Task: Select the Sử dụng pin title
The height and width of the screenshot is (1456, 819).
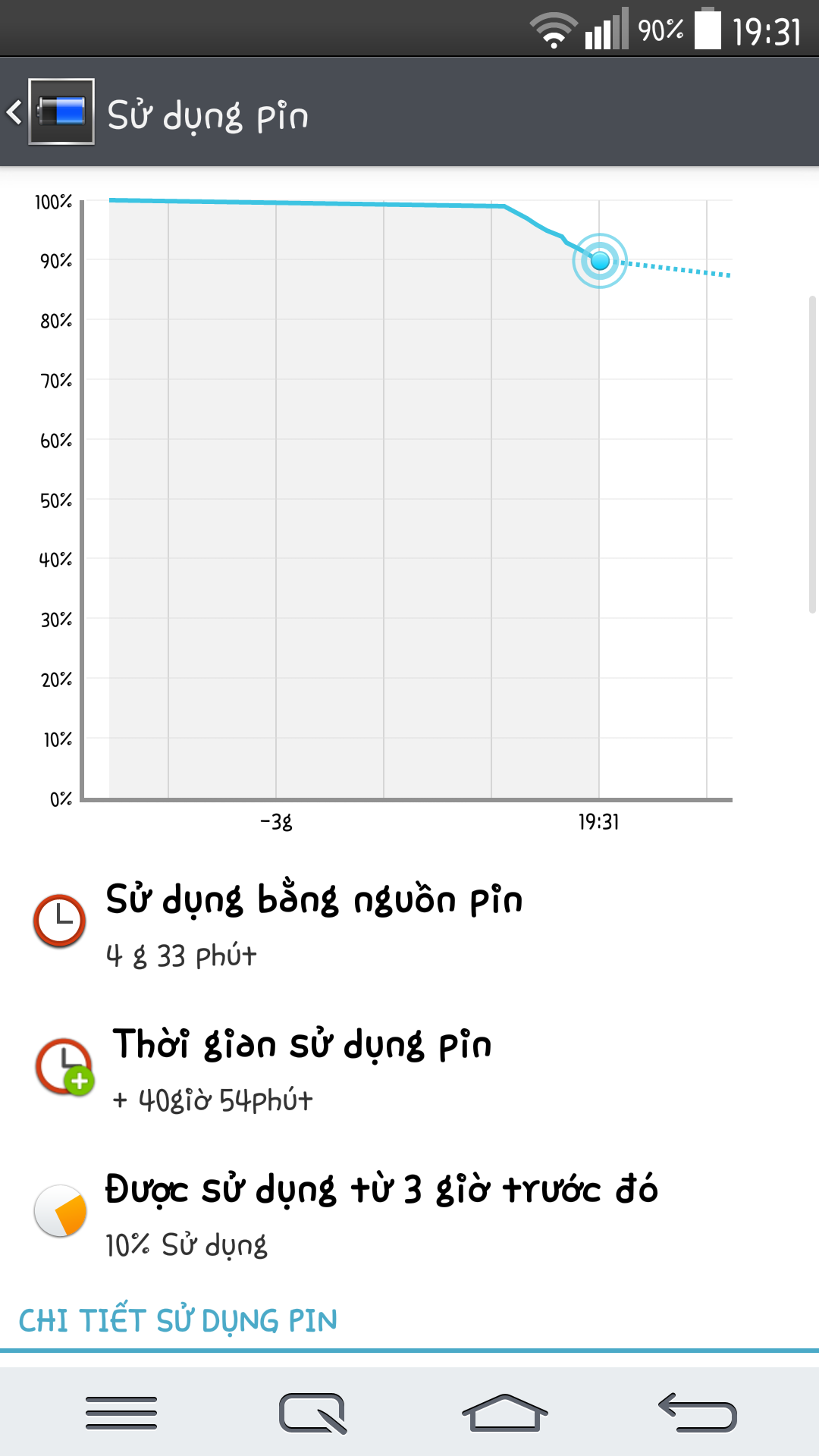Action: click(209, 114)
